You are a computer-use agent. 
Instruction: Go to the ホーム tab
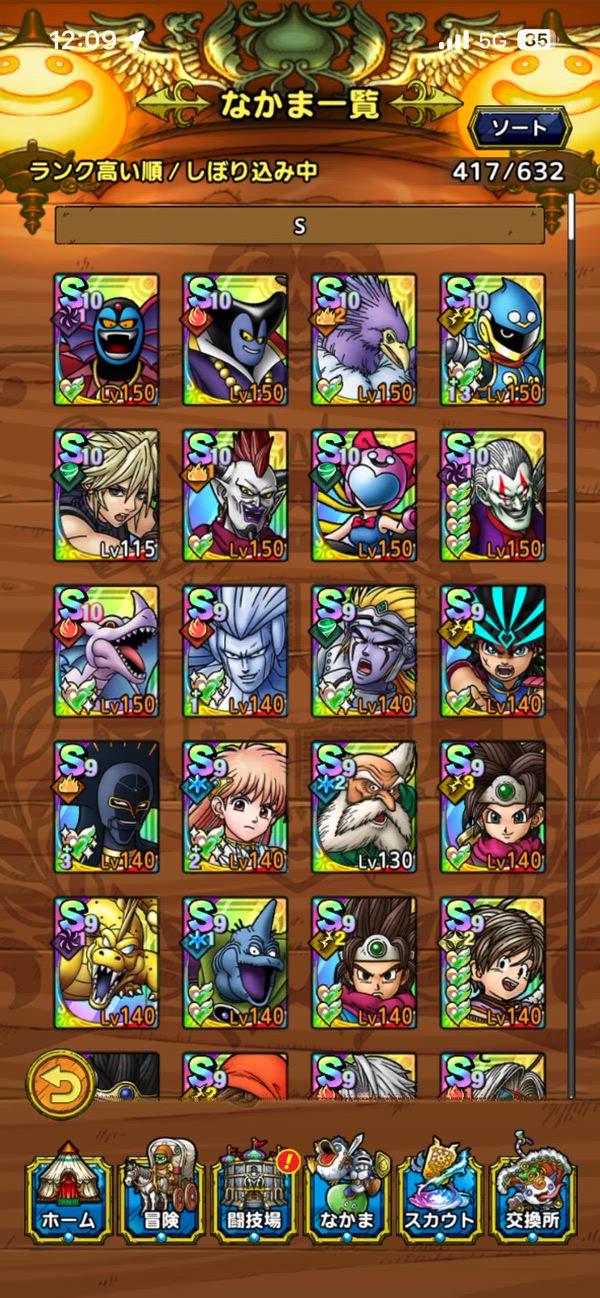[68, 1198]
